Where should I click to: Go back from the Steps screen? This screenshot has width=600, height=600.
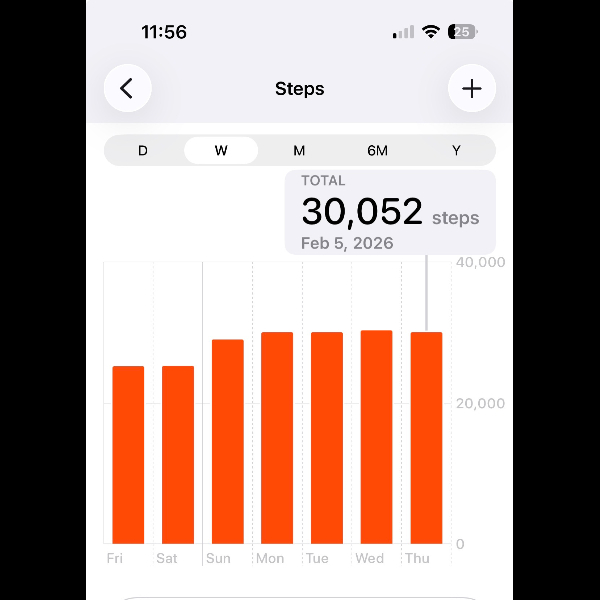127,88
